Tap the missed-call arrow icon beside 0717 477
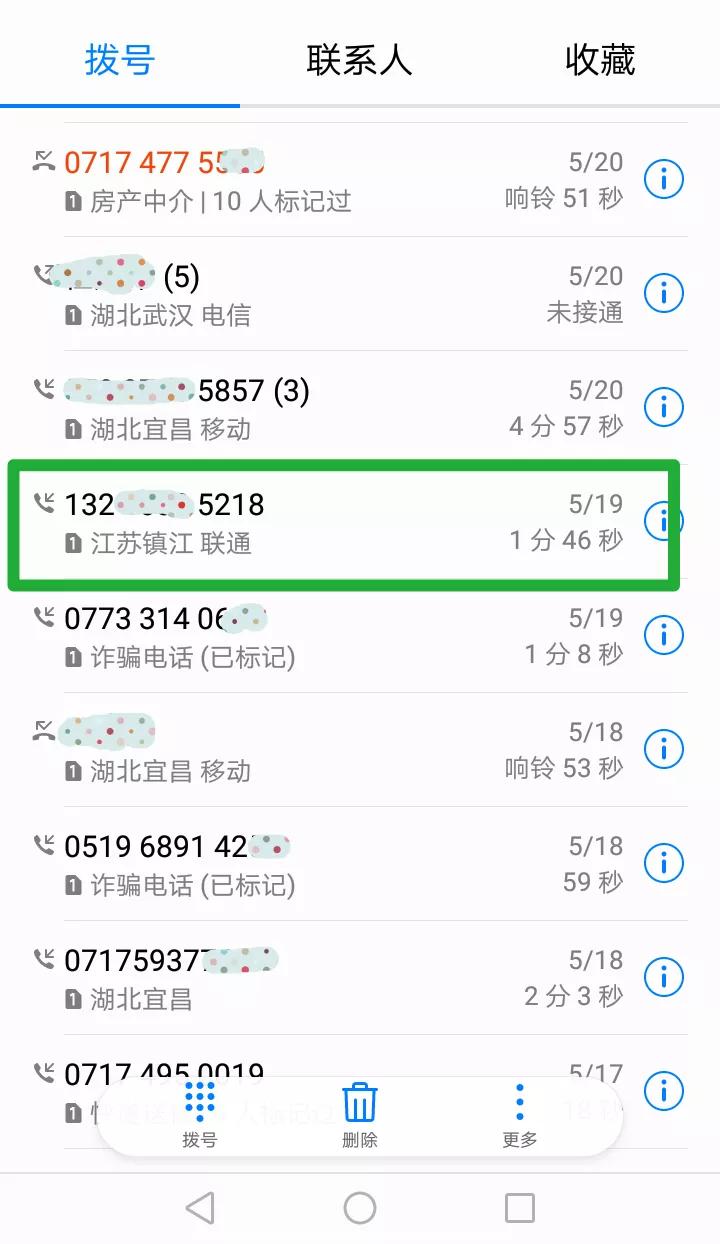Viewport: 720px width, 1244px height. (x=42, y=162)
